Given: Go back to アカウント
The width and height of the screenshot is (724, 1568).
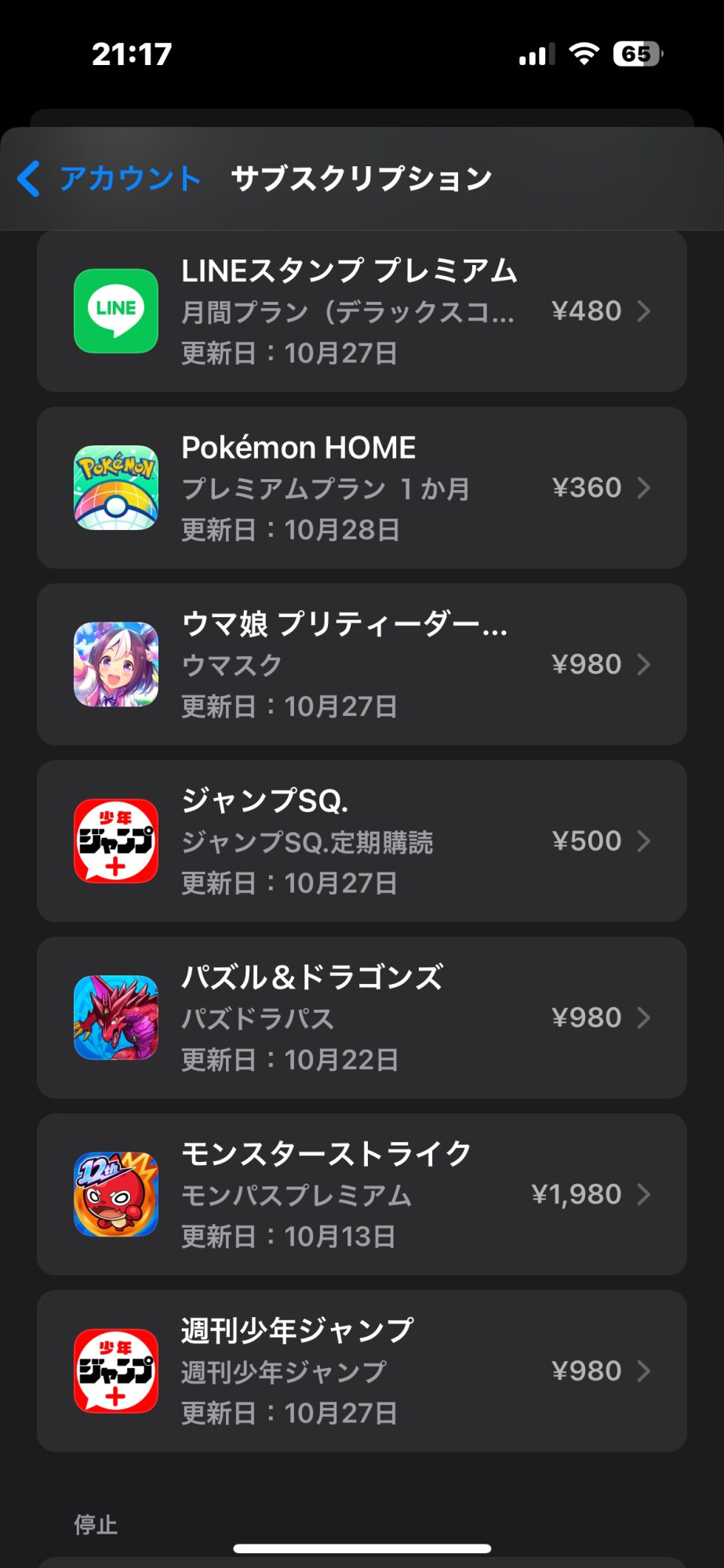Looking at the screenshot, I should [x=110, y=179].
